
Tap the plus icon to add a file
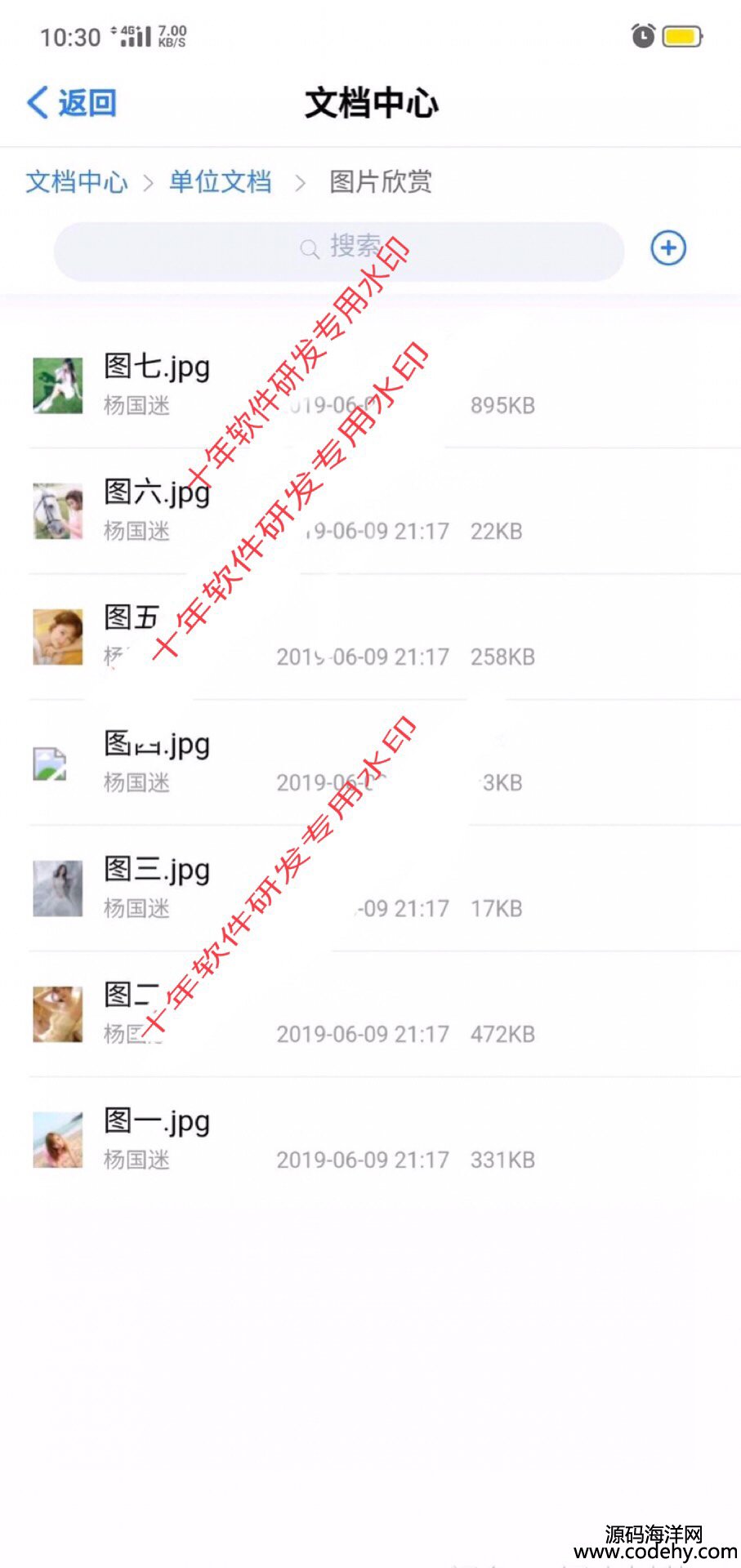tap(667, 248)
